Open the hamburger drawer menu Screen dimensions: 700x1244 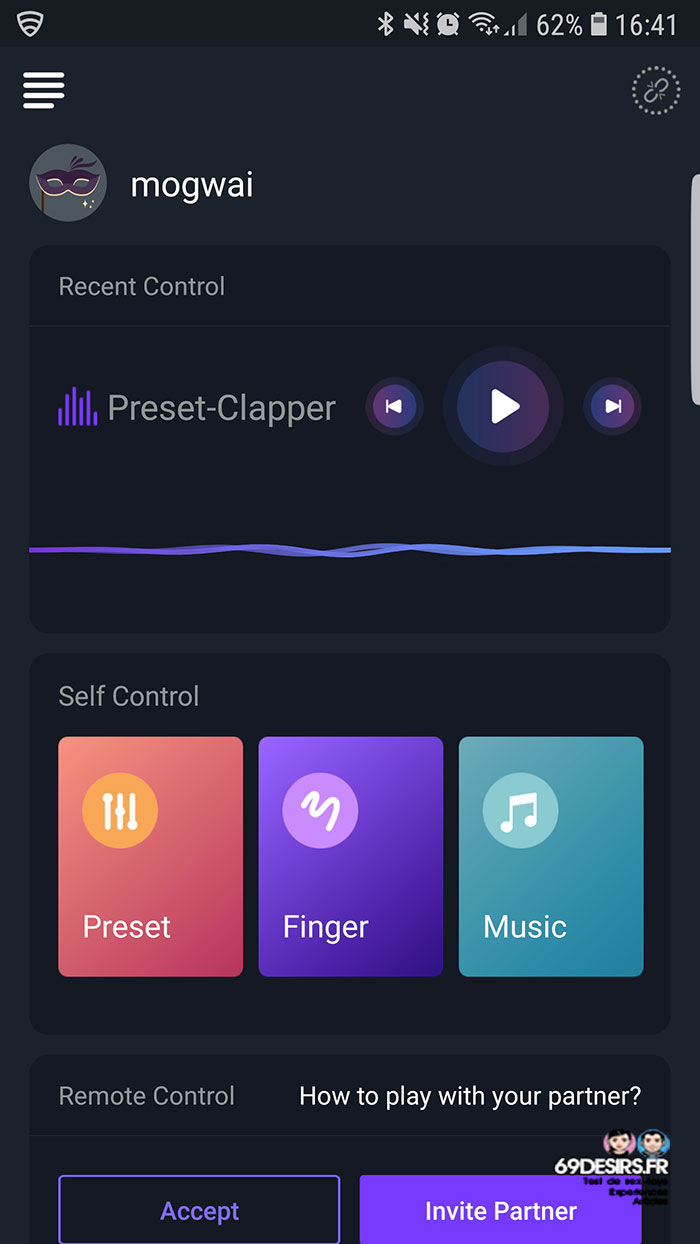tap(44, 91)
